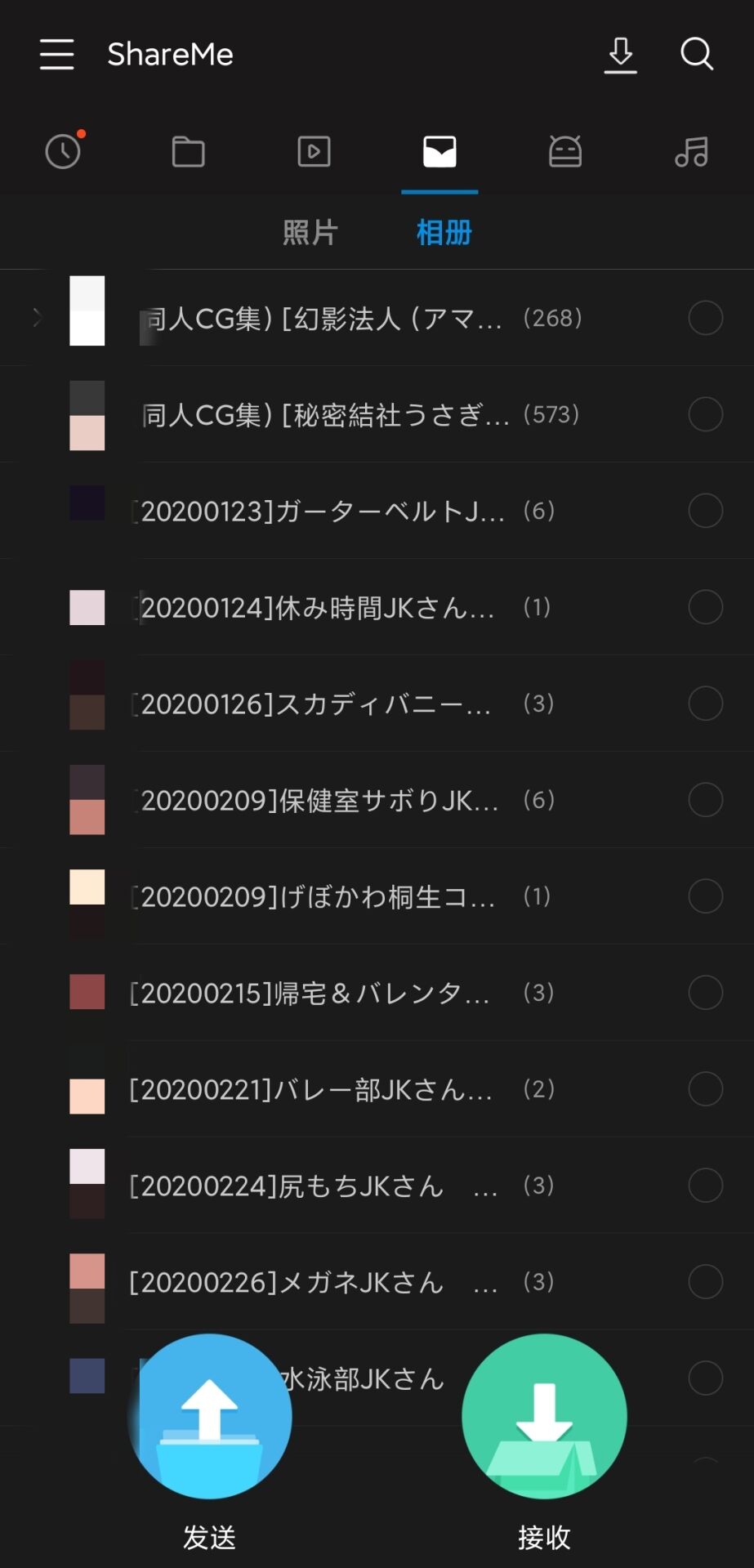Select the 相册 sub-tab
This screenshot has width=754, height=1568.
click(444, 233)
